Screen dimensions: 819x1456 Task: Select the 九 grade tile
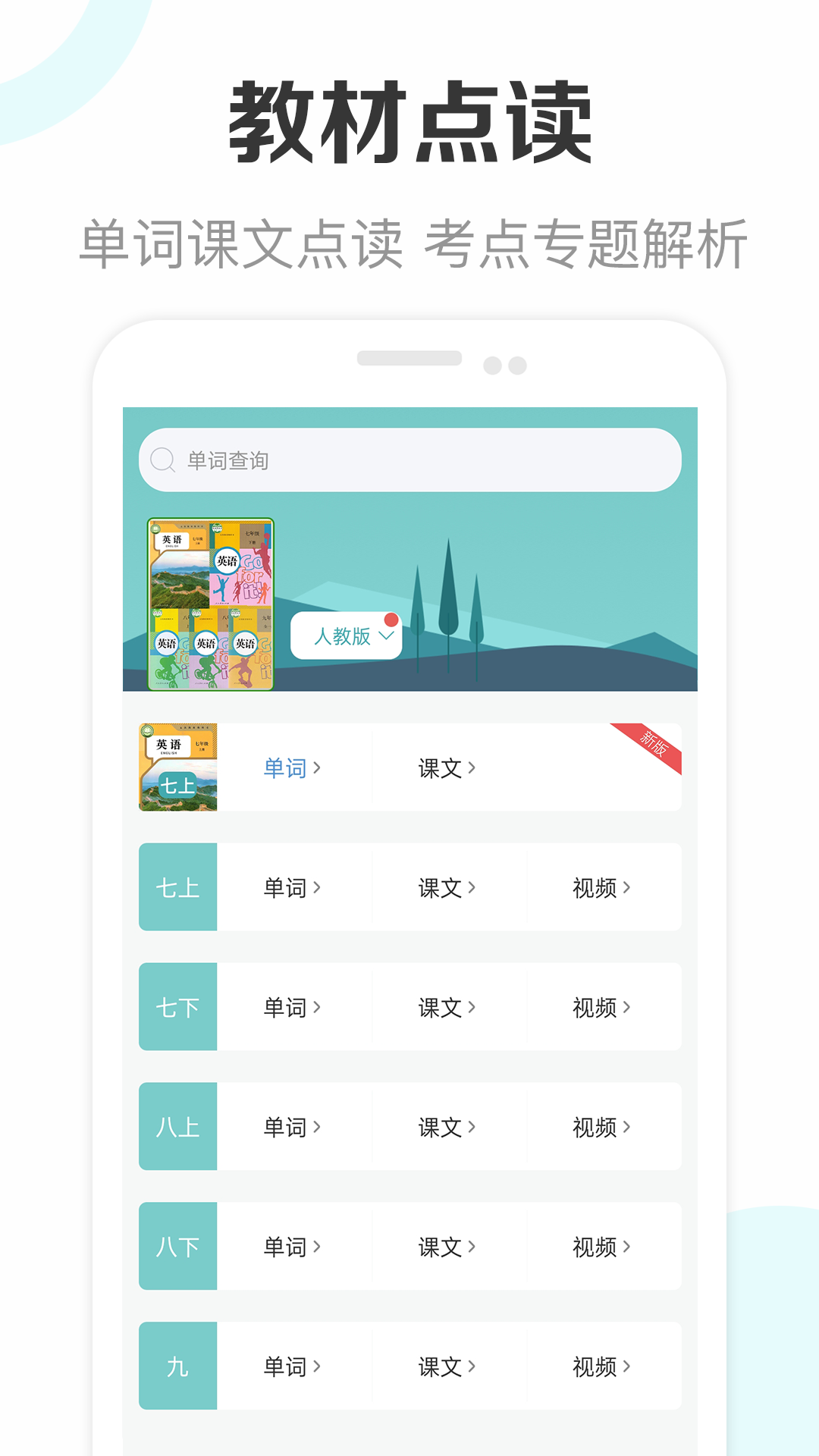tap(177, 1366)
